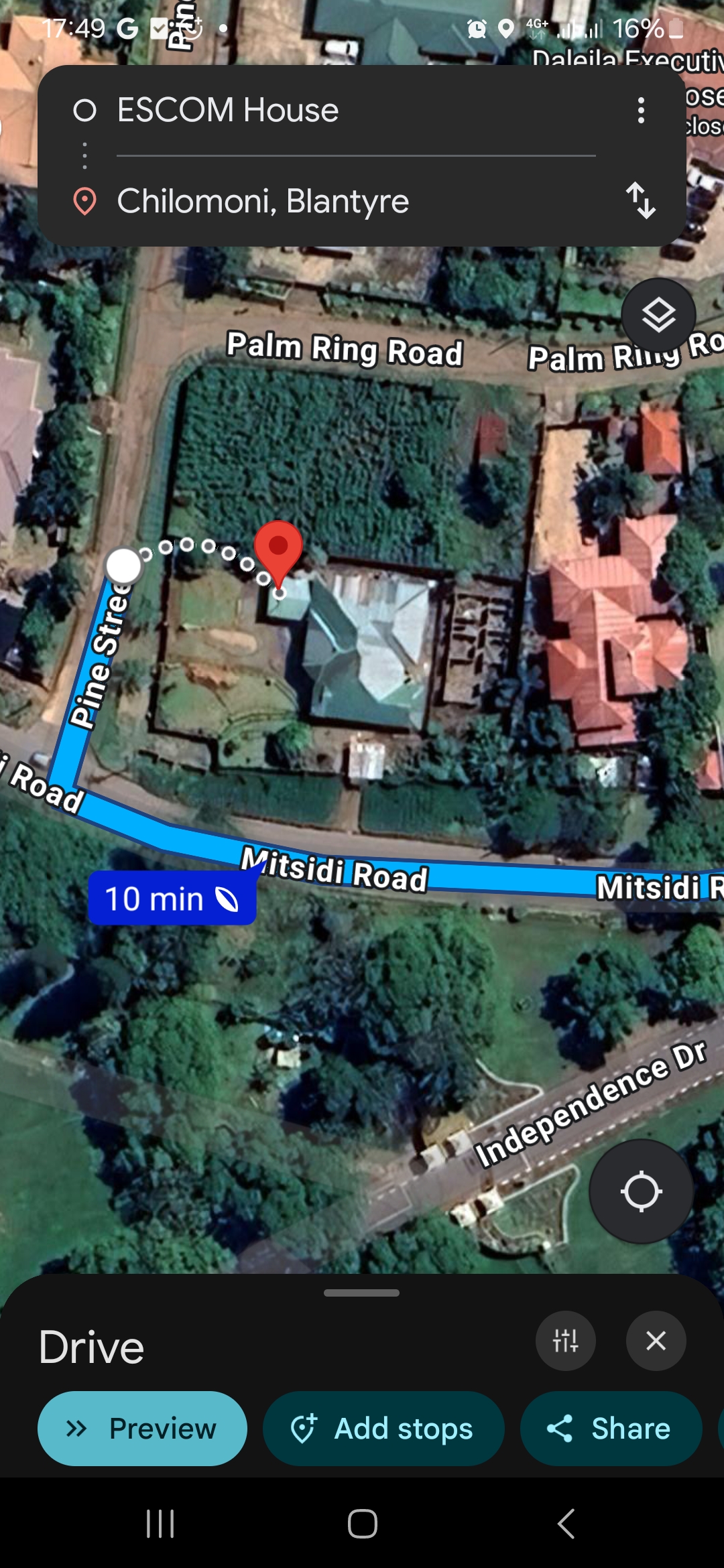
Task: Center map on my location
Action: coord(641,1191)
